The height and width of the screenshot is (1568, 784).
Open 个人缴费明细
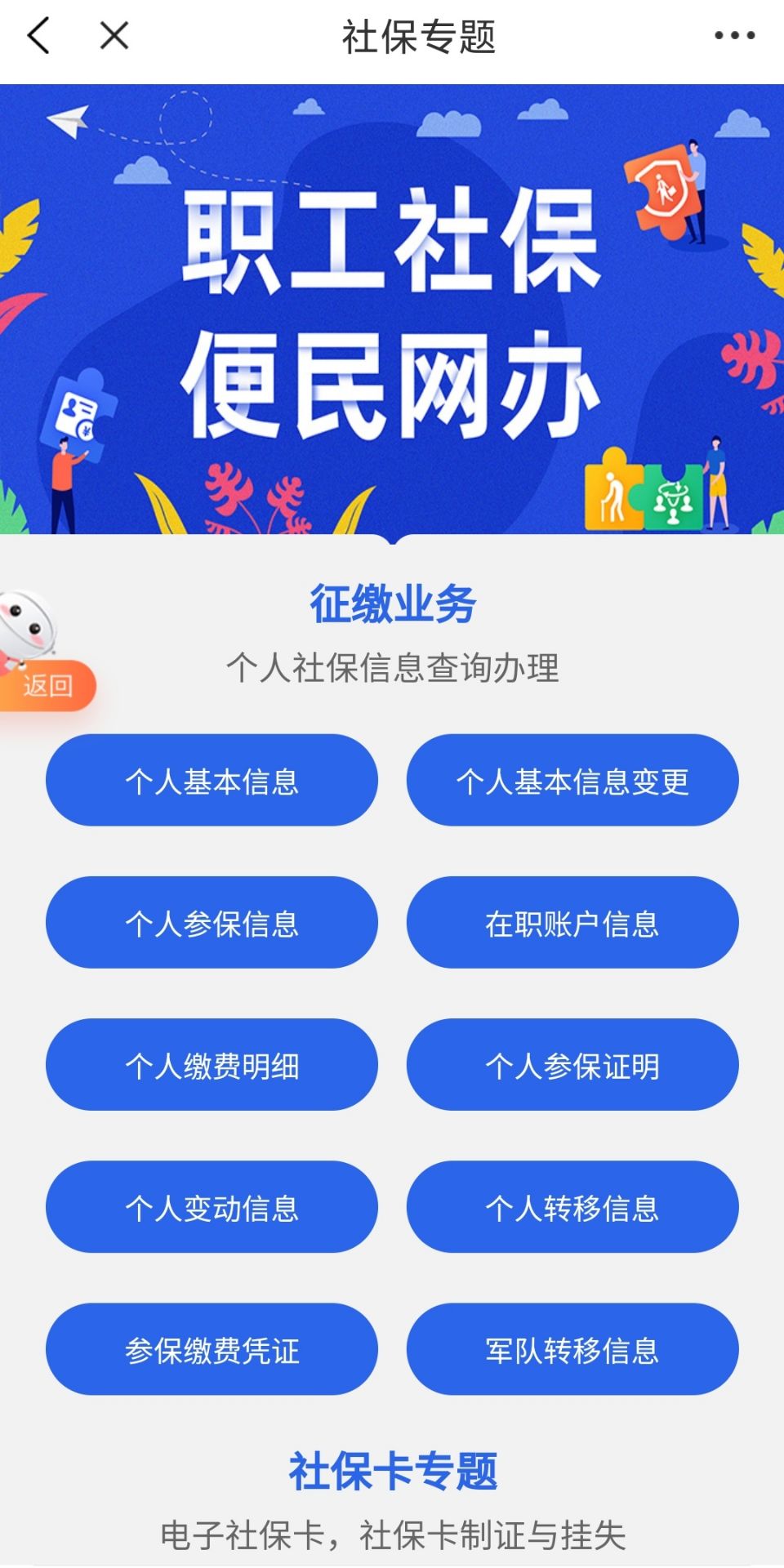point(212,1064)
